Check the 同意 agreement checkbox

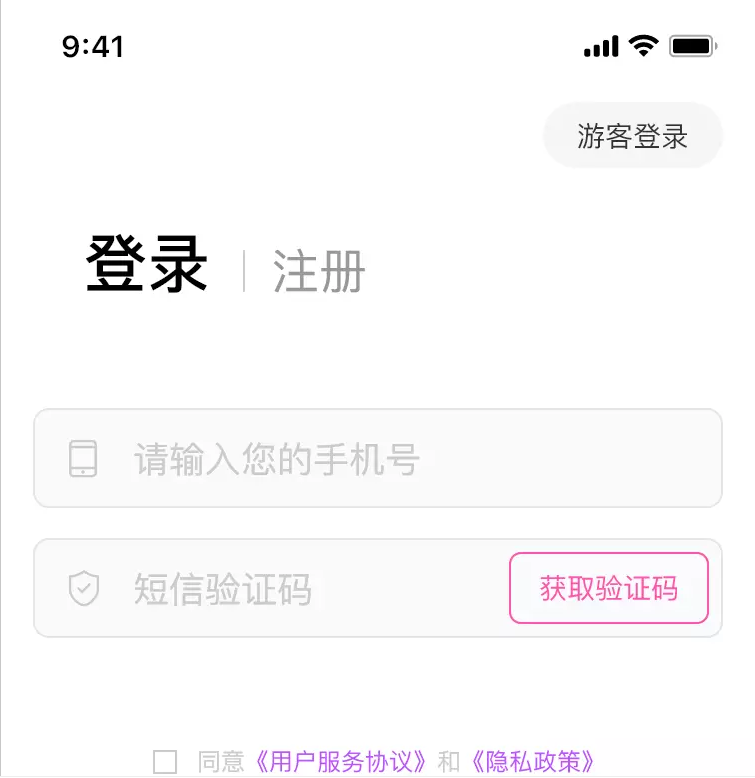coord(165,762)
